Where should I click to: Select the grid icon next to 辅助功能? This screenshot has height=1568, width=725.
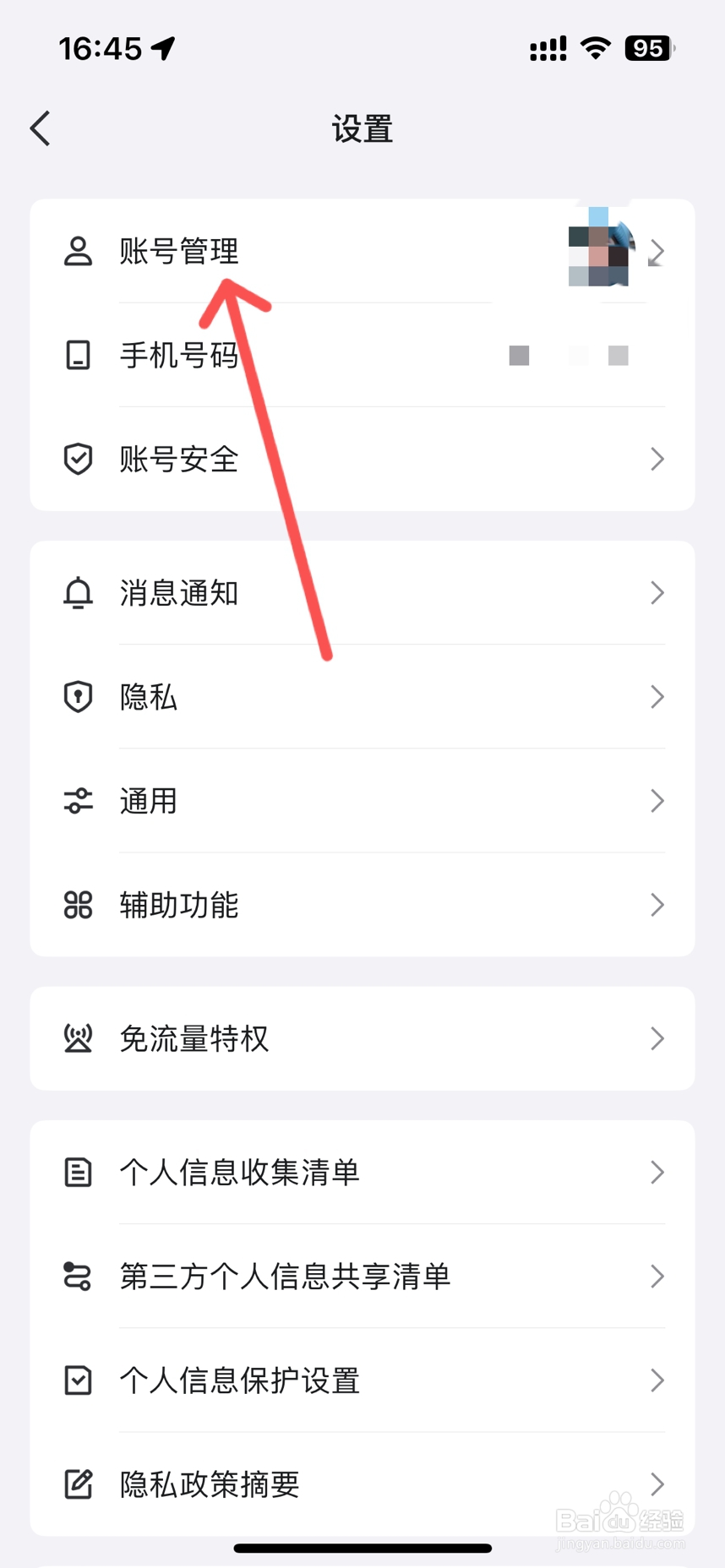(78, 905)
